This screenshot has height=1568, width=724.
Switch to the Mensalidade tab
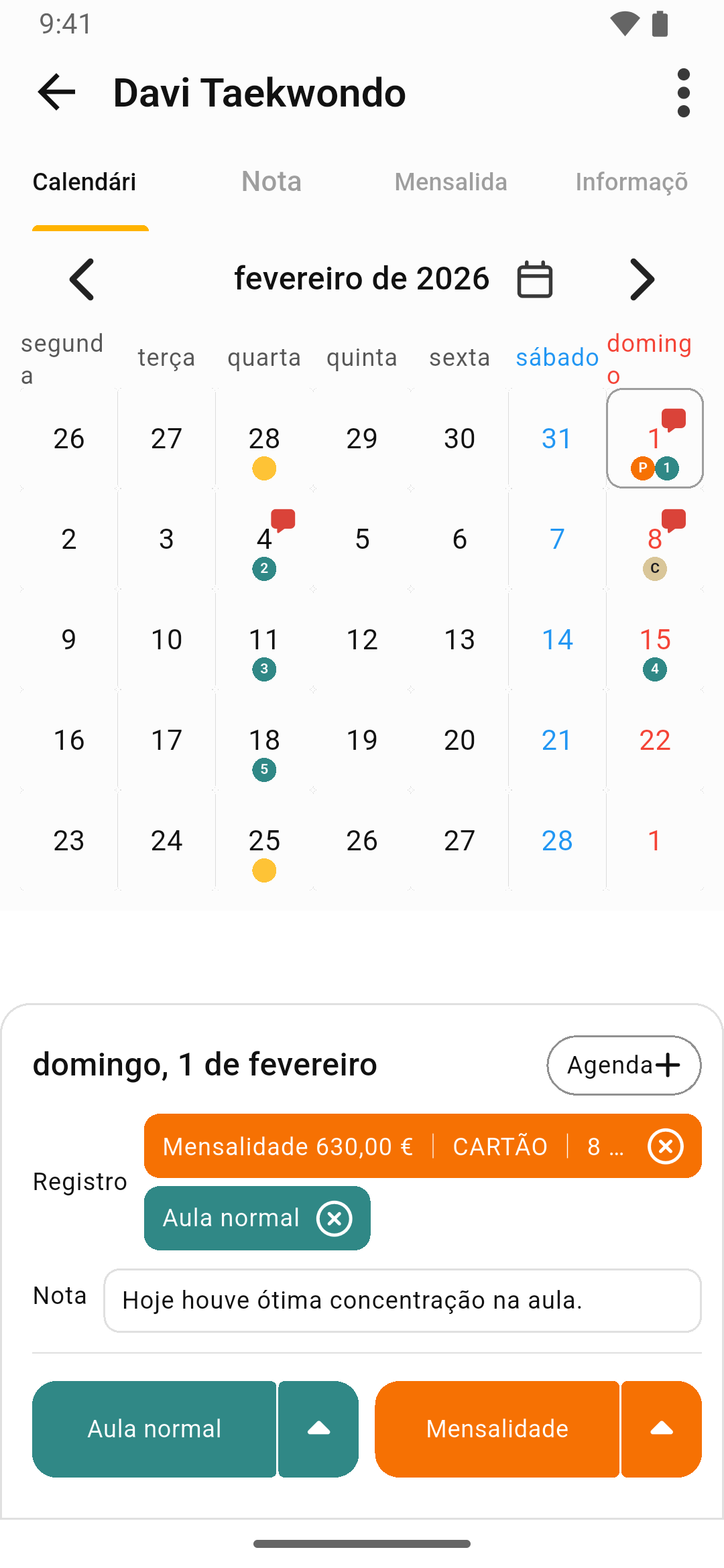pos(450,182)
